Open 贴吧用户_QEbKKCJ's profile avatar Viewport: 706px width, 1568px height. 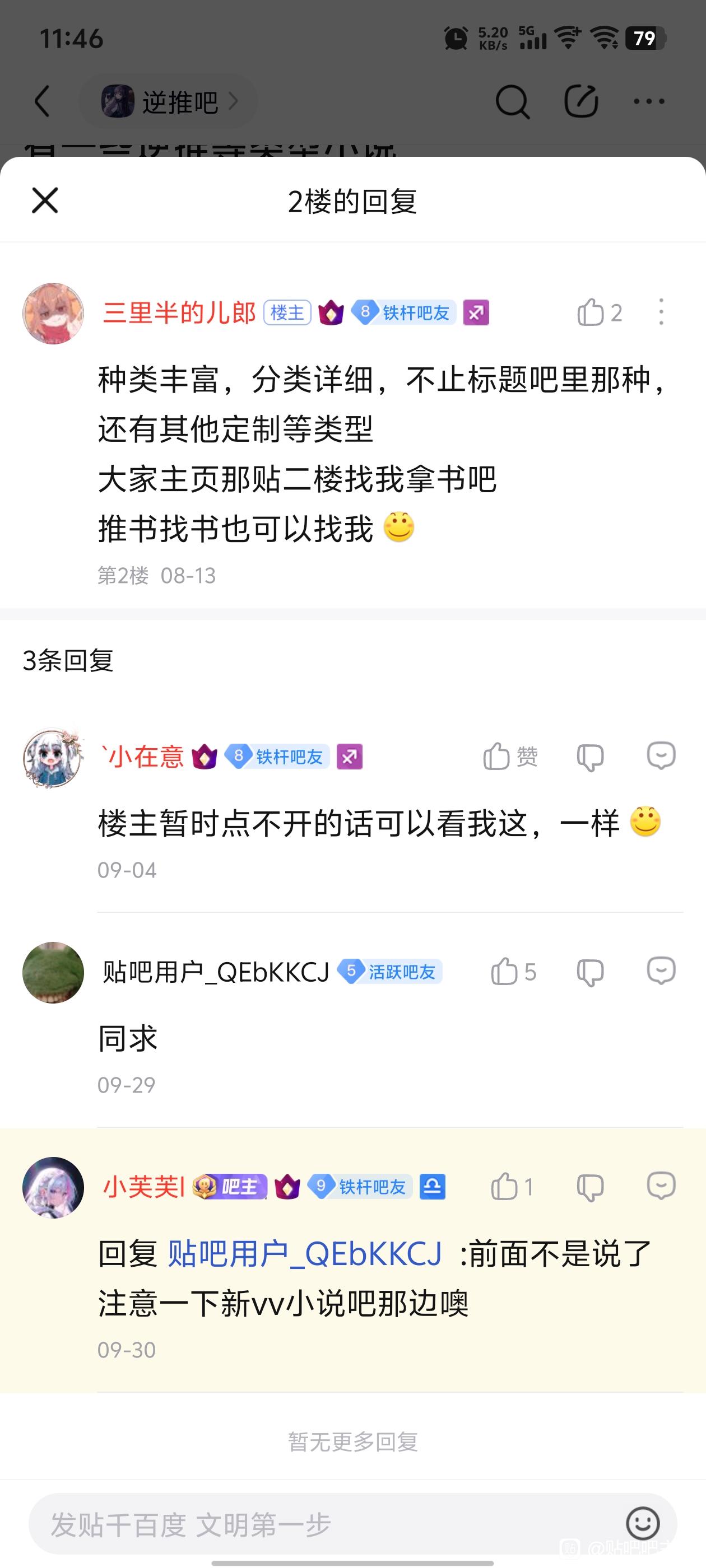coord(53,972)
